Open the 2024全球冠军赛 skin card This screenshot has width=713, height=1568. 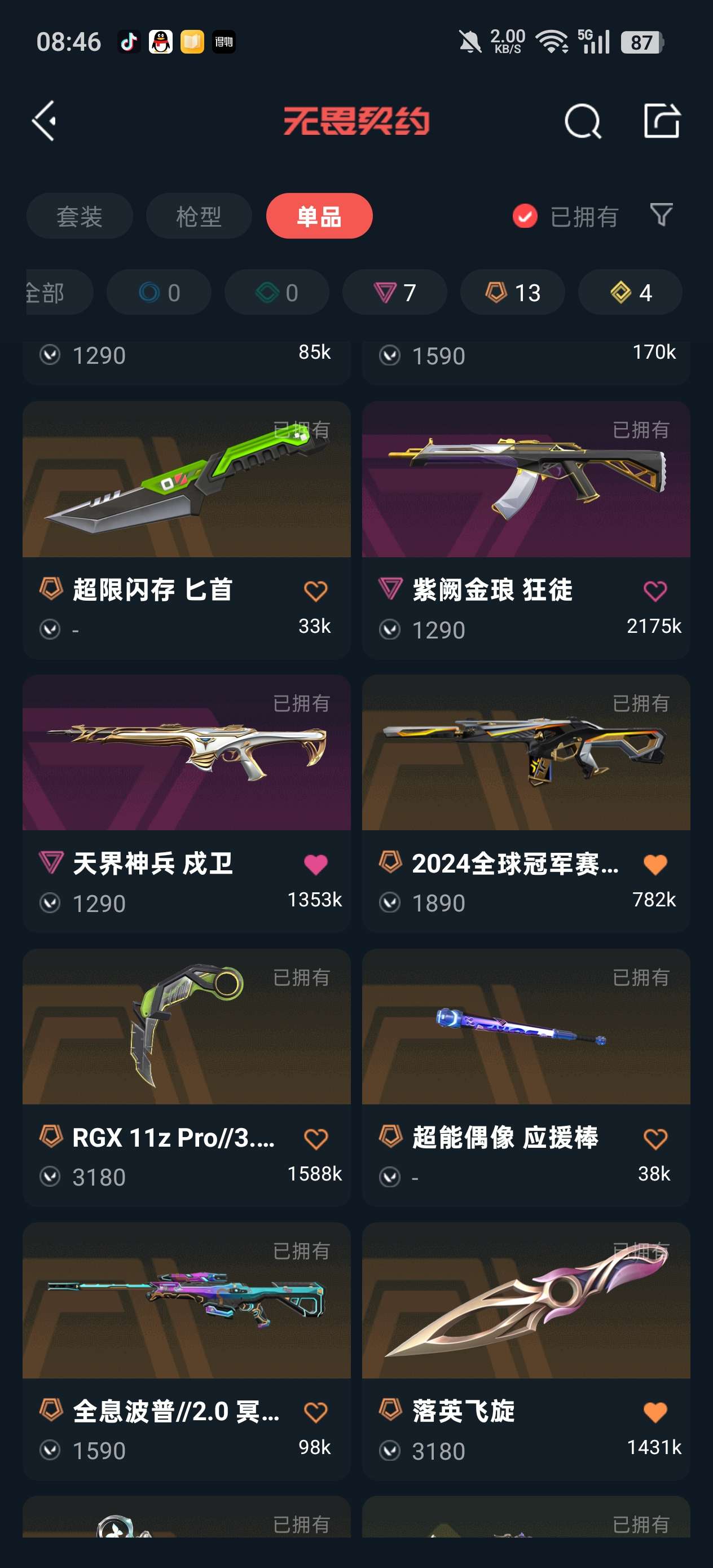point(526,804)
